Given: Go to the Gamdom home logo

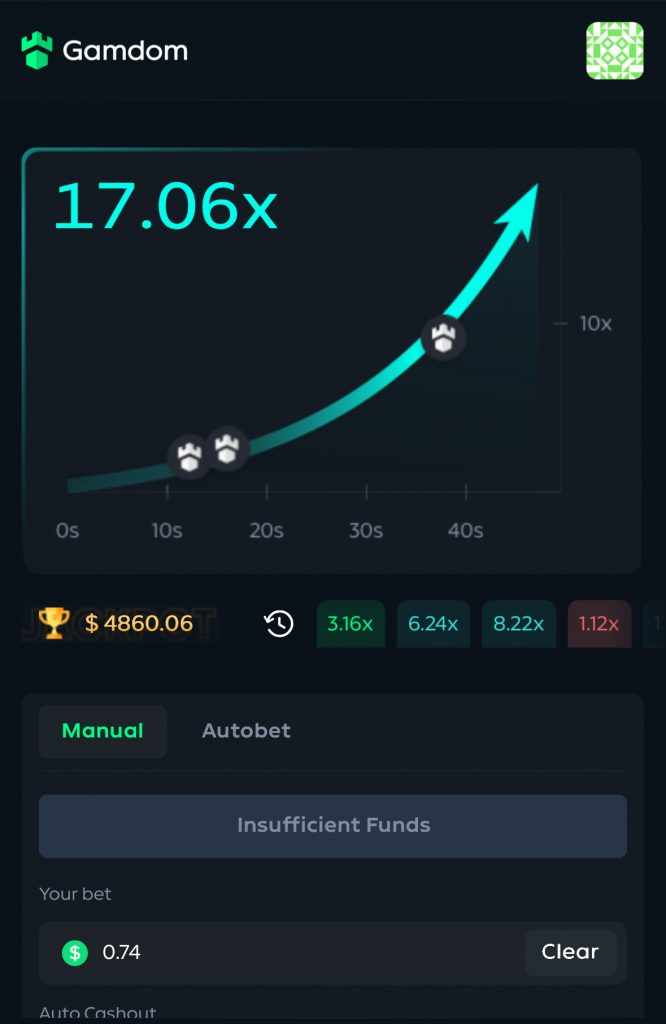Looking at the screenshot, I should pos(105,50).
